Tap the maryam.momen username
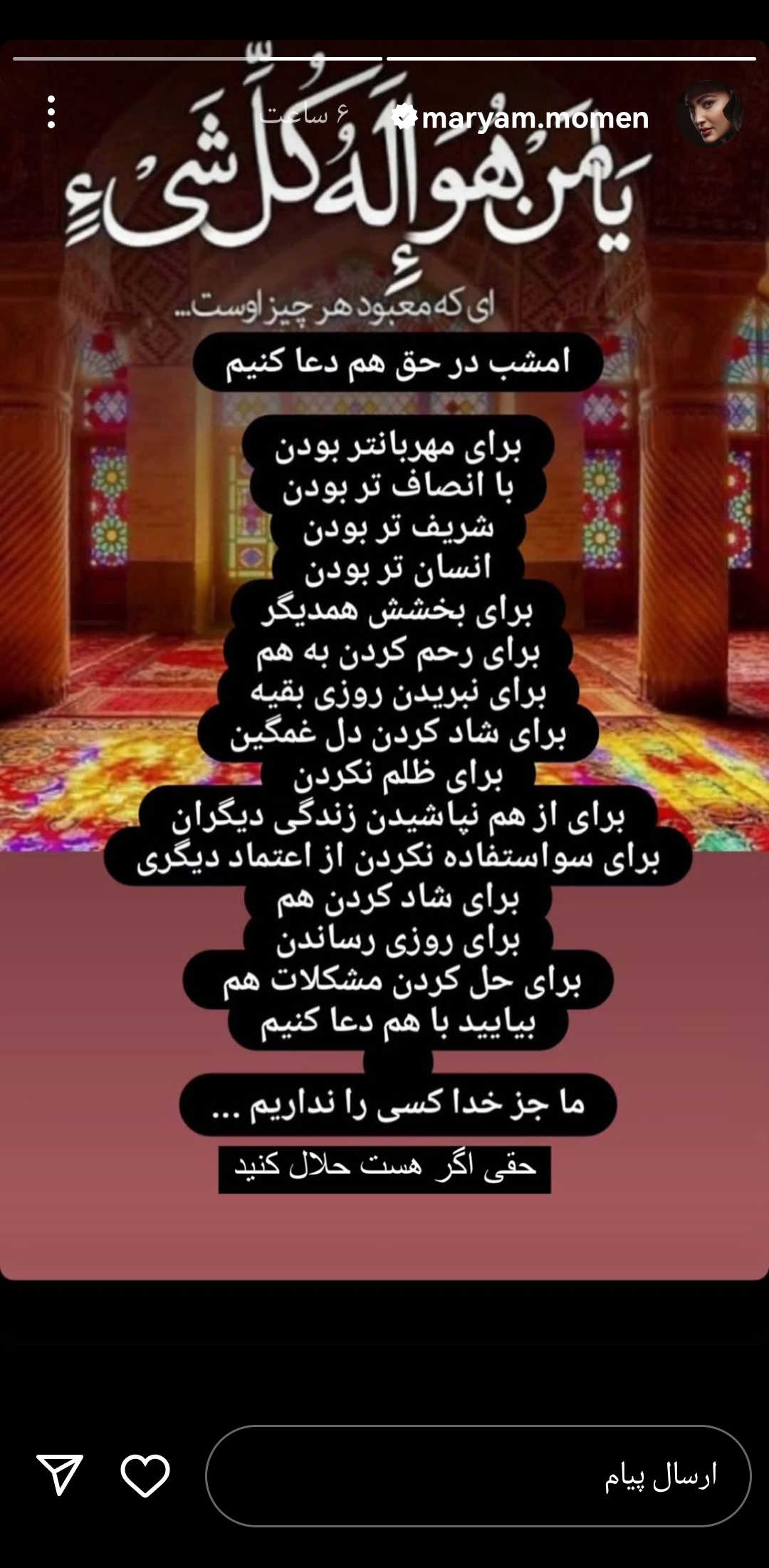Viewport: 769px width, 1568px height. pos(535,118)
